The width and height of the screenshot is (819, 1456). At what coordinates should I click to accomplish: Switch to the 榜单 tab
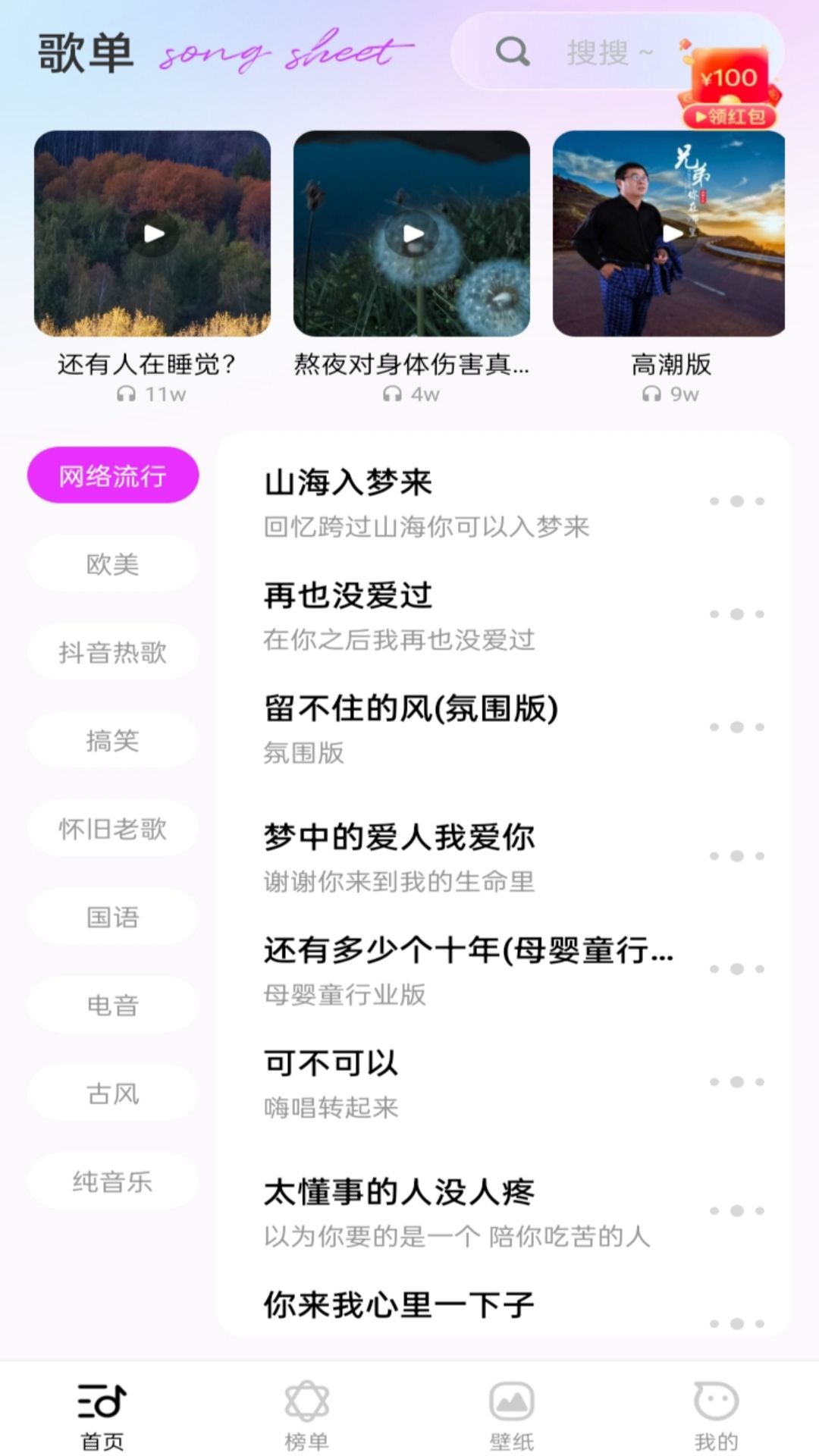(307, 1414)
